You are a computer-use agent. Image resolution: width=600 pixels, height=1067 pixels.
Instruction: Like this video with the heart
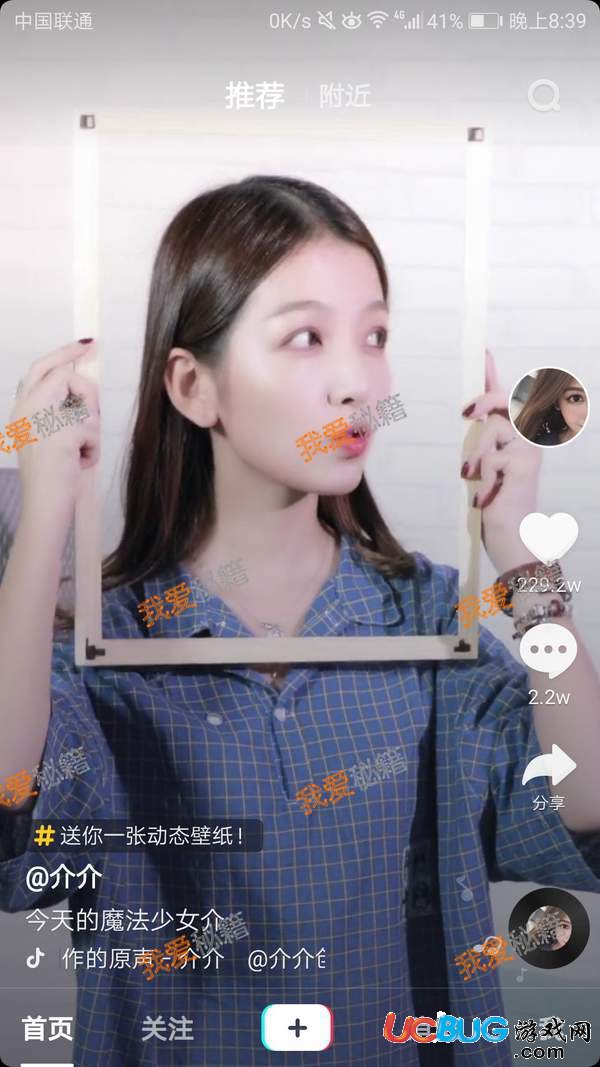549,538
